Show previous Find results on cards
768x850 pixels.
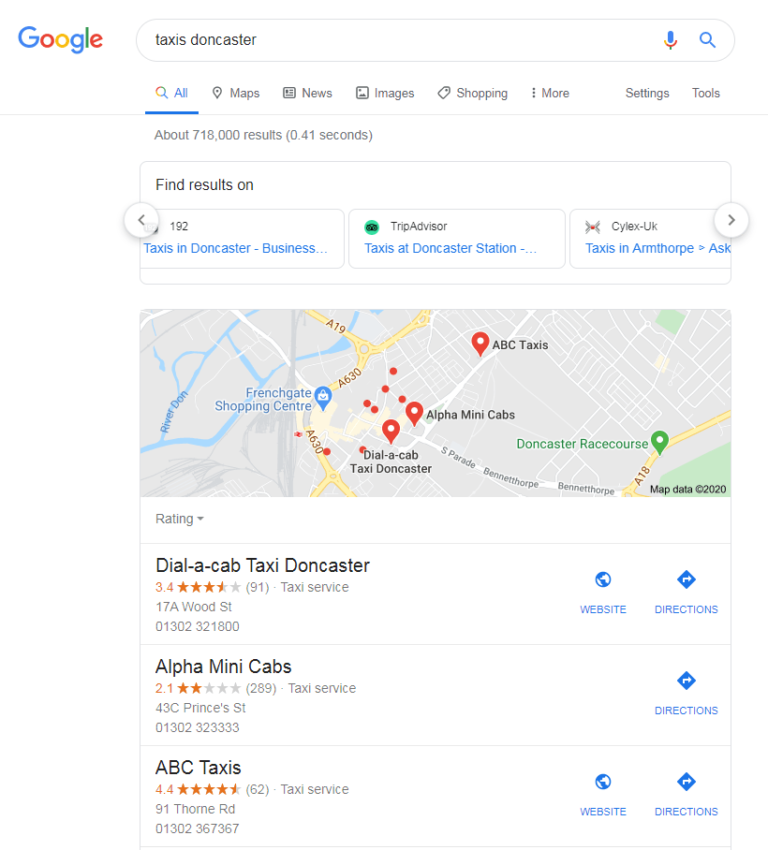coord(141,220)
